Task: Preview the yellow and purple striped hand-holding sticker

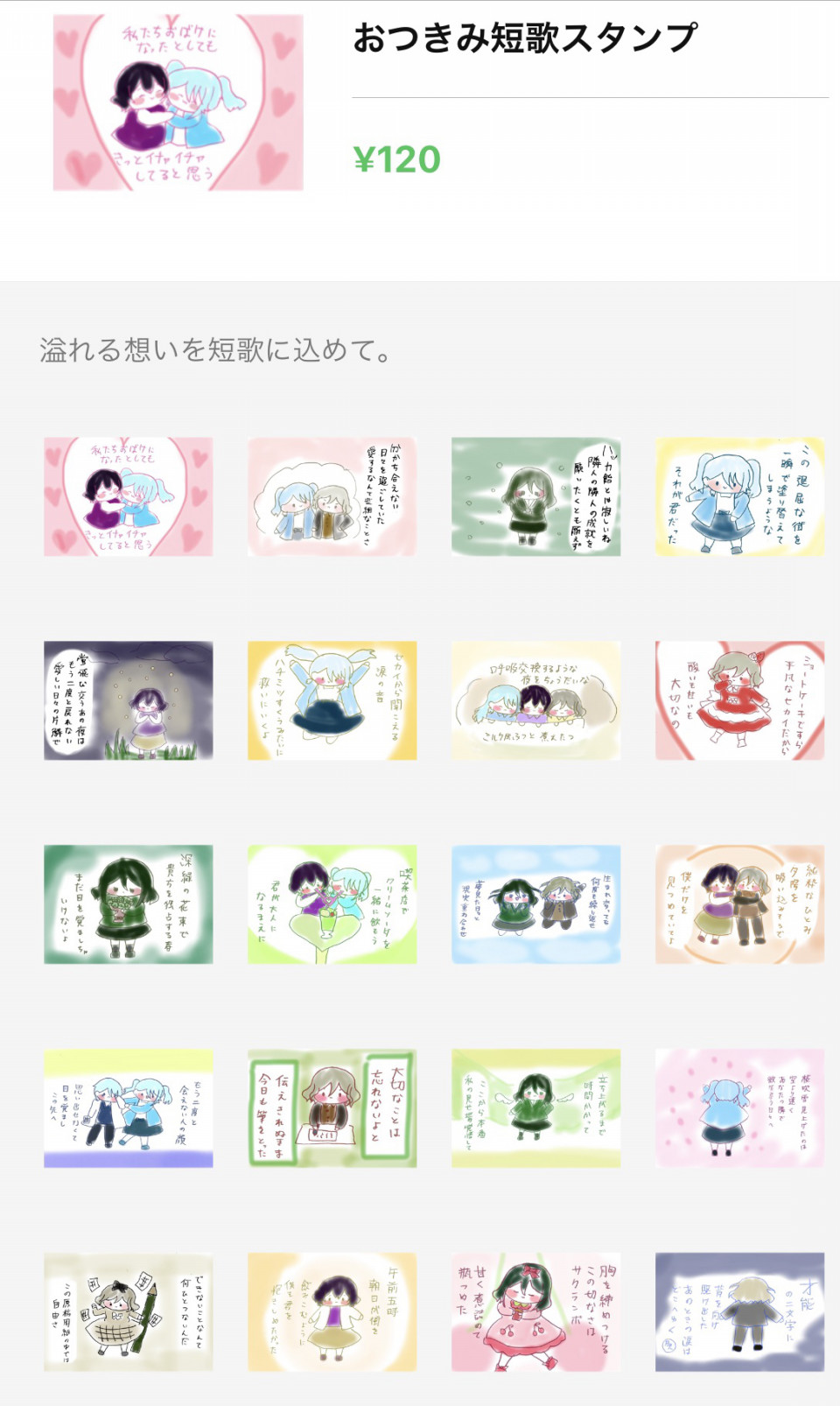Action: (x=128, y=1108)
